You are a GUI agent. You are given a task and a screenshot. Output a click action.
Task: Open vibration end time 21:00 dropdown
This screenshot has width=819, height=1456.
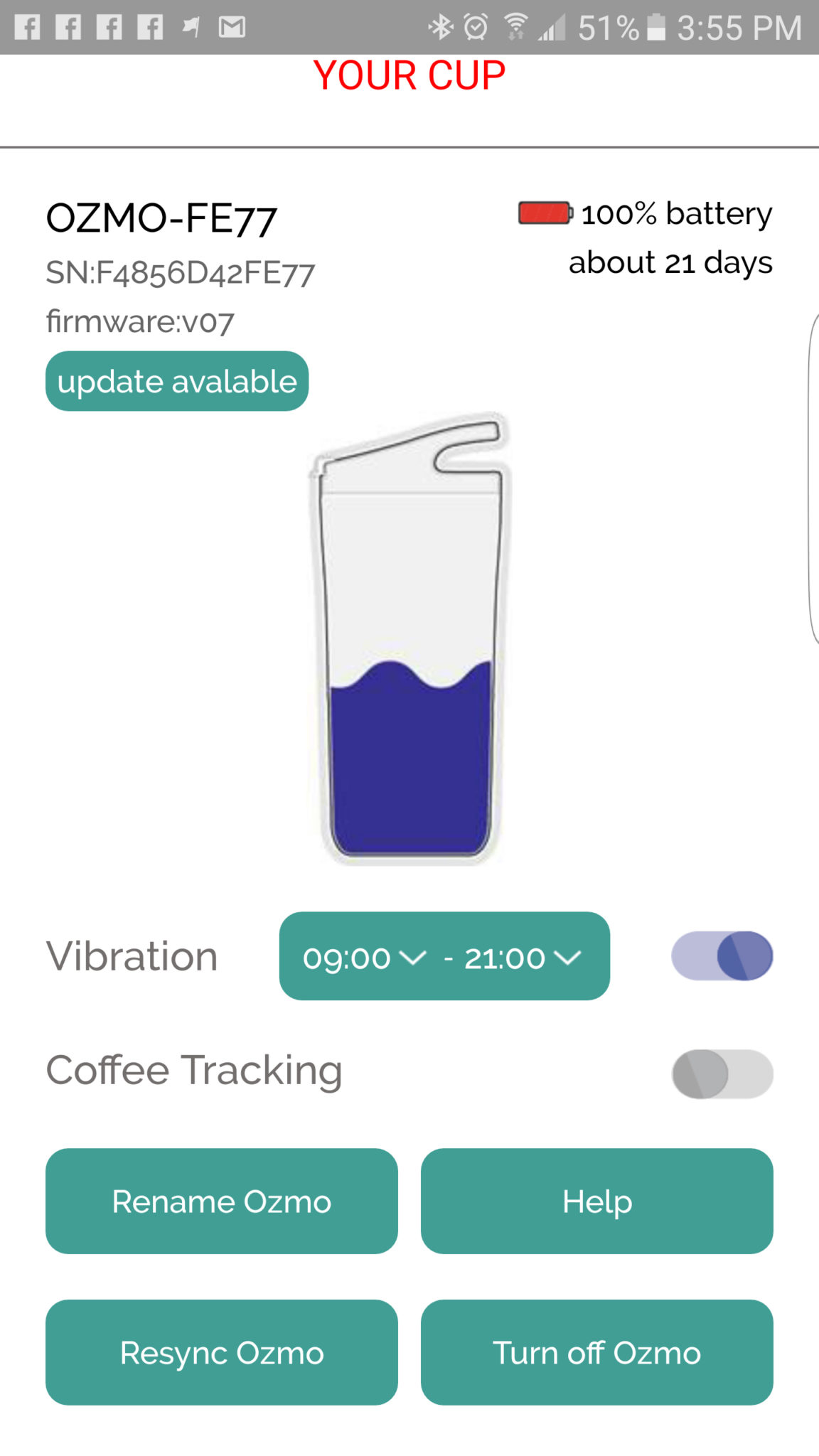point(523,957)
